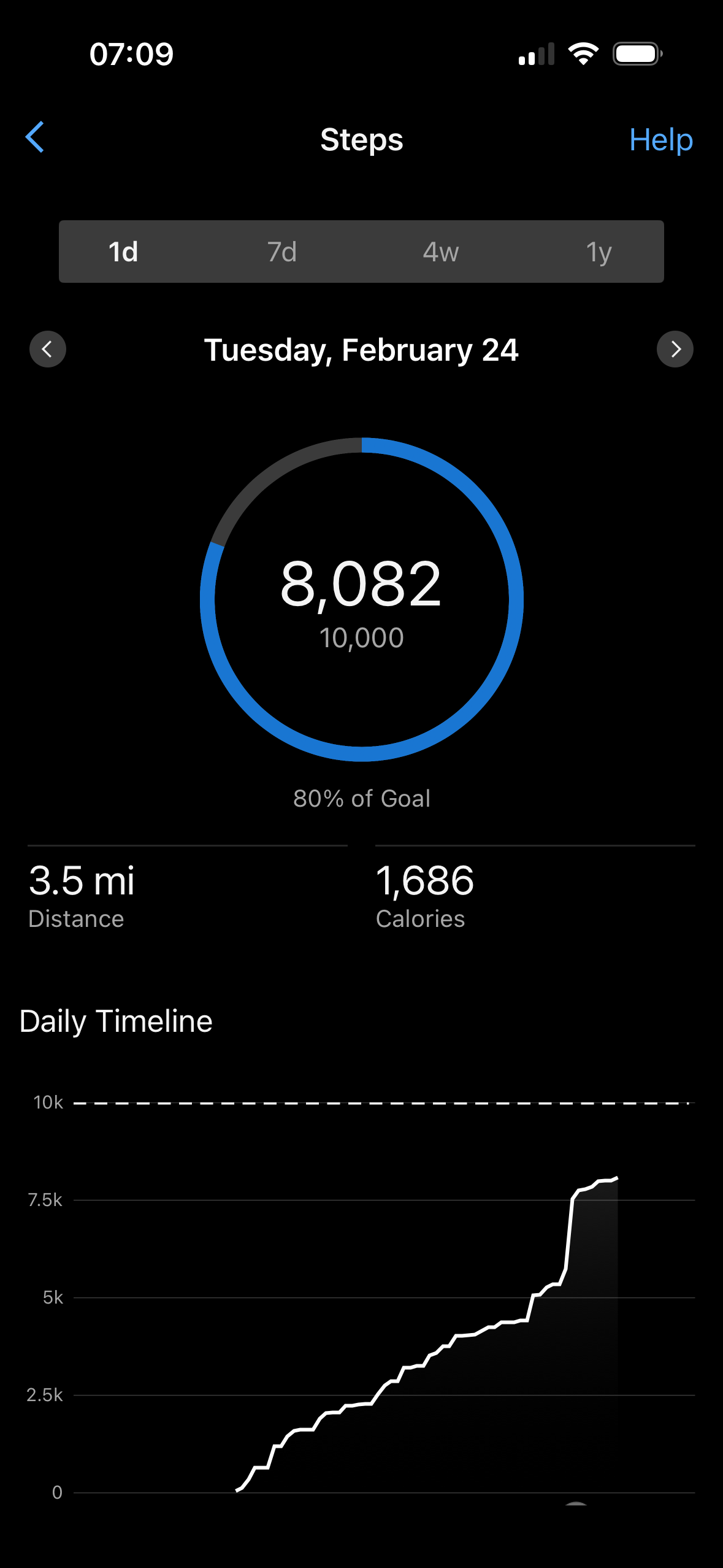
Task: Go back from the Steps screen
Action: point(35,137)
